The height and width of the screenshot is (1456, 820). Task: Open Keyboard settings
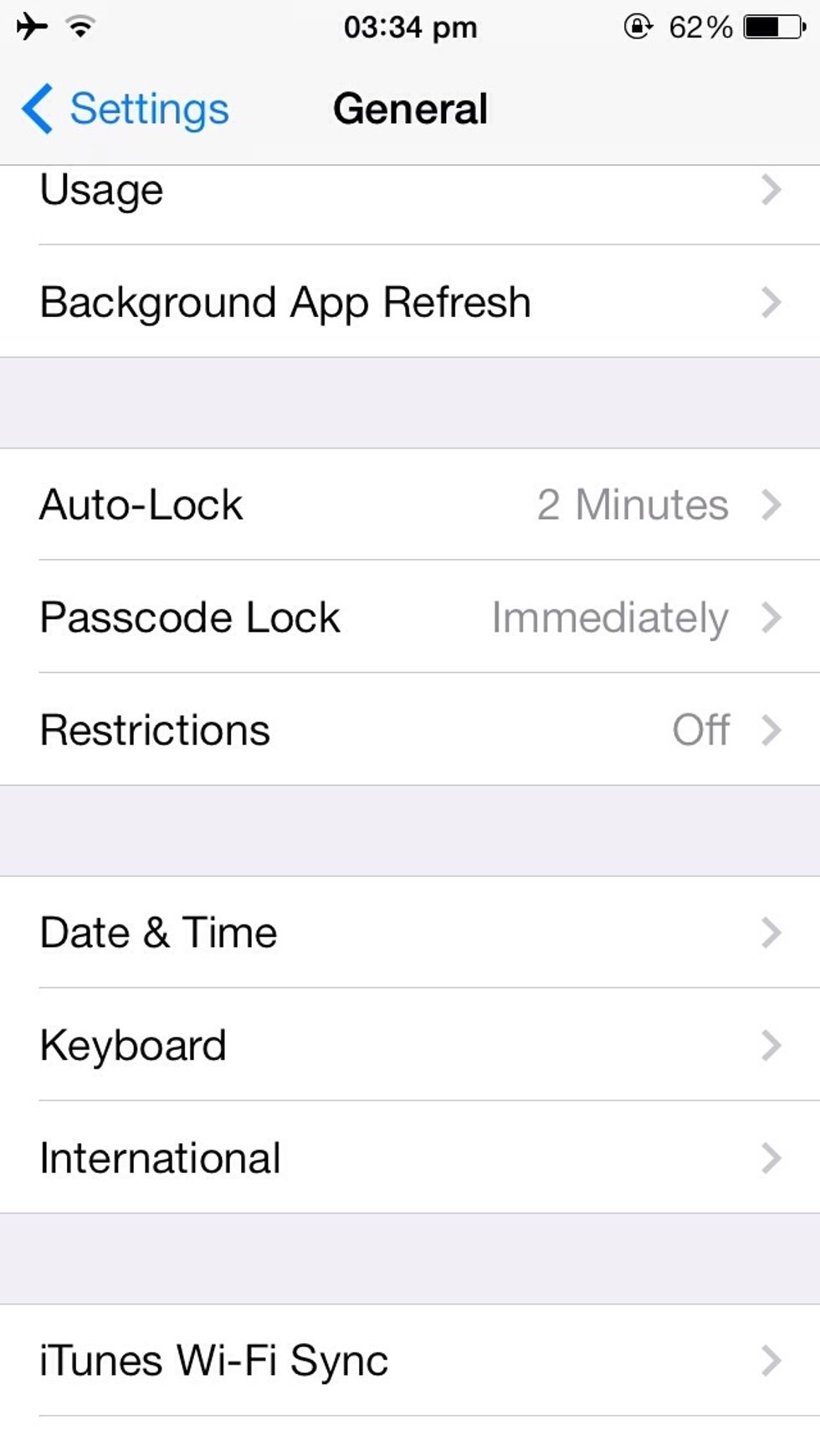(410, 1045)
